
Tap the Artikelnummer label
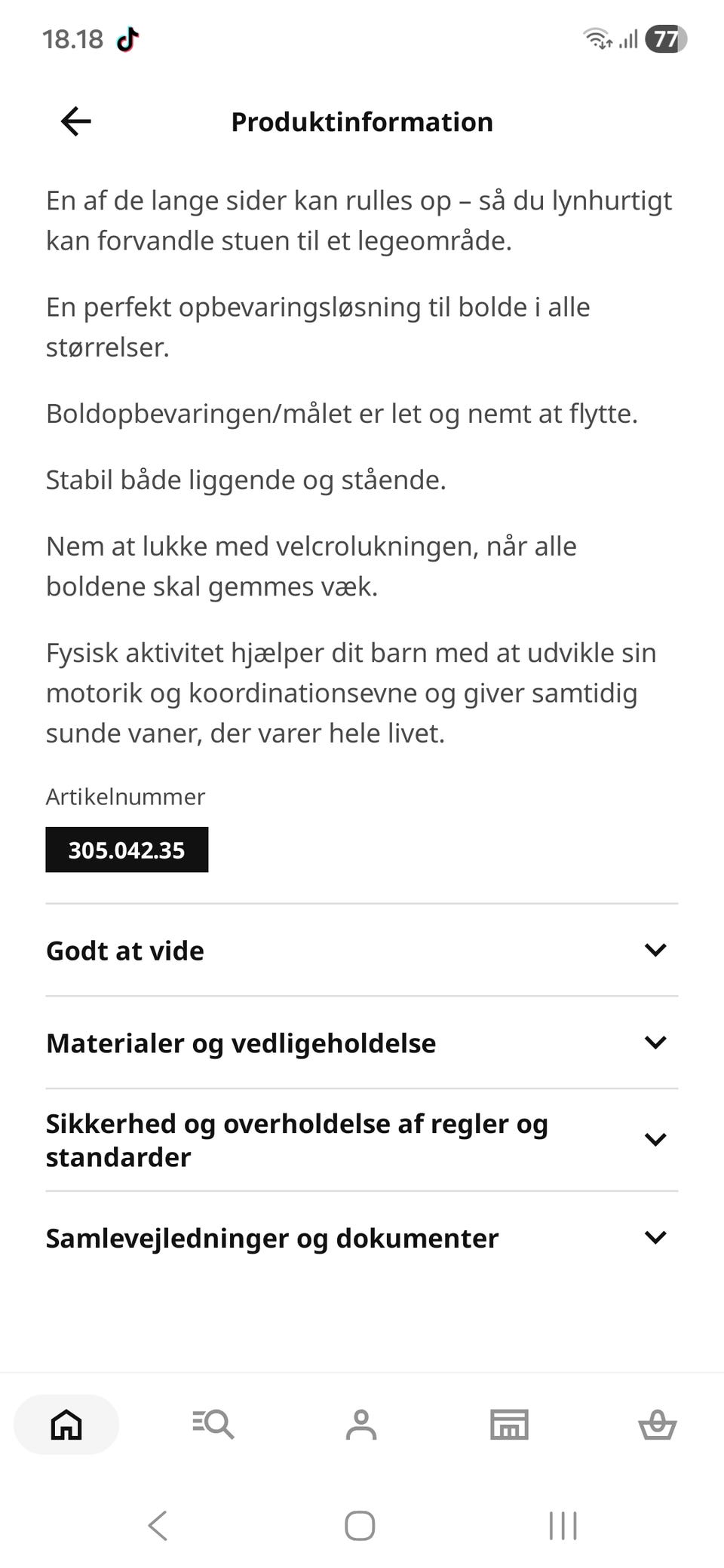pyautogui.click(x=125, y=796)
